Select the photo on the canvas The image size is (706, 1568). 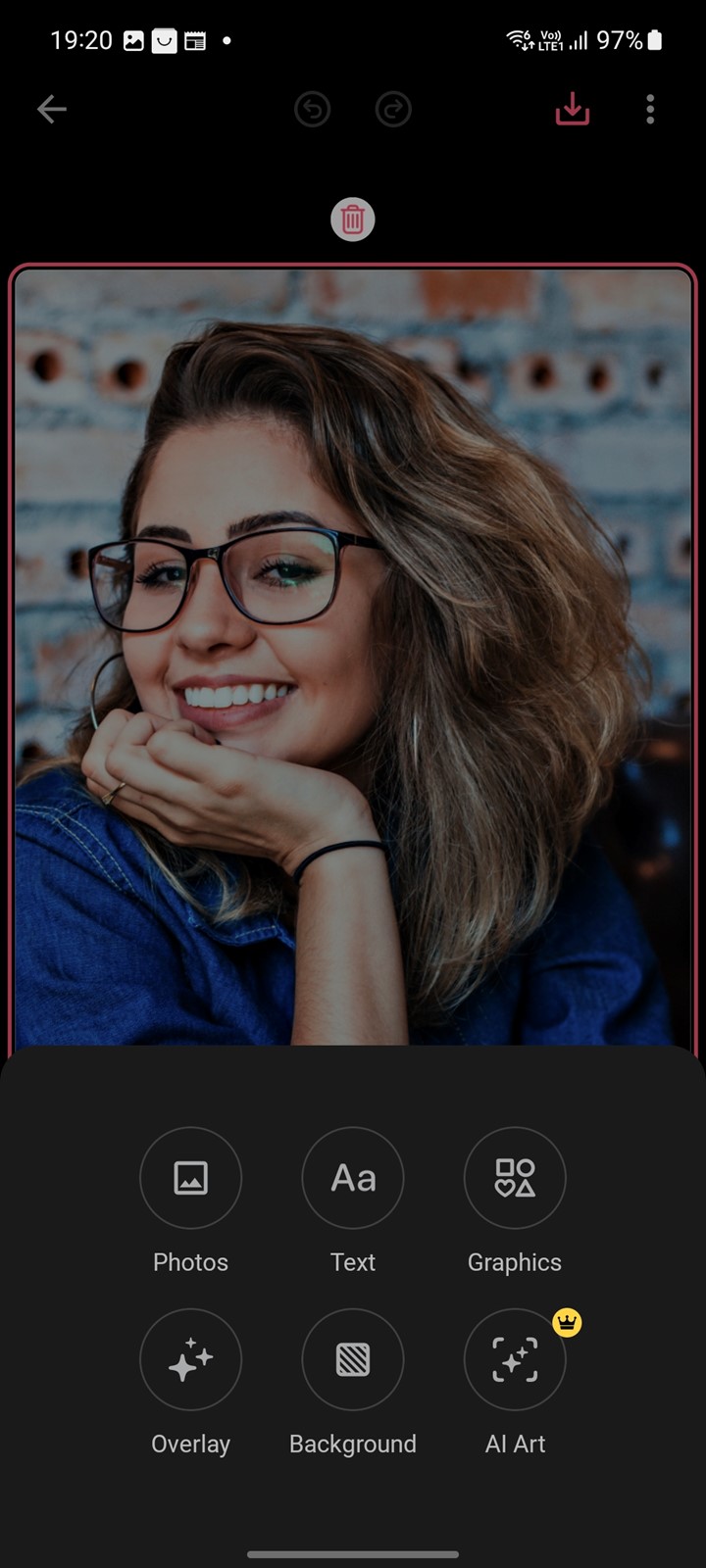coord(353,657)
